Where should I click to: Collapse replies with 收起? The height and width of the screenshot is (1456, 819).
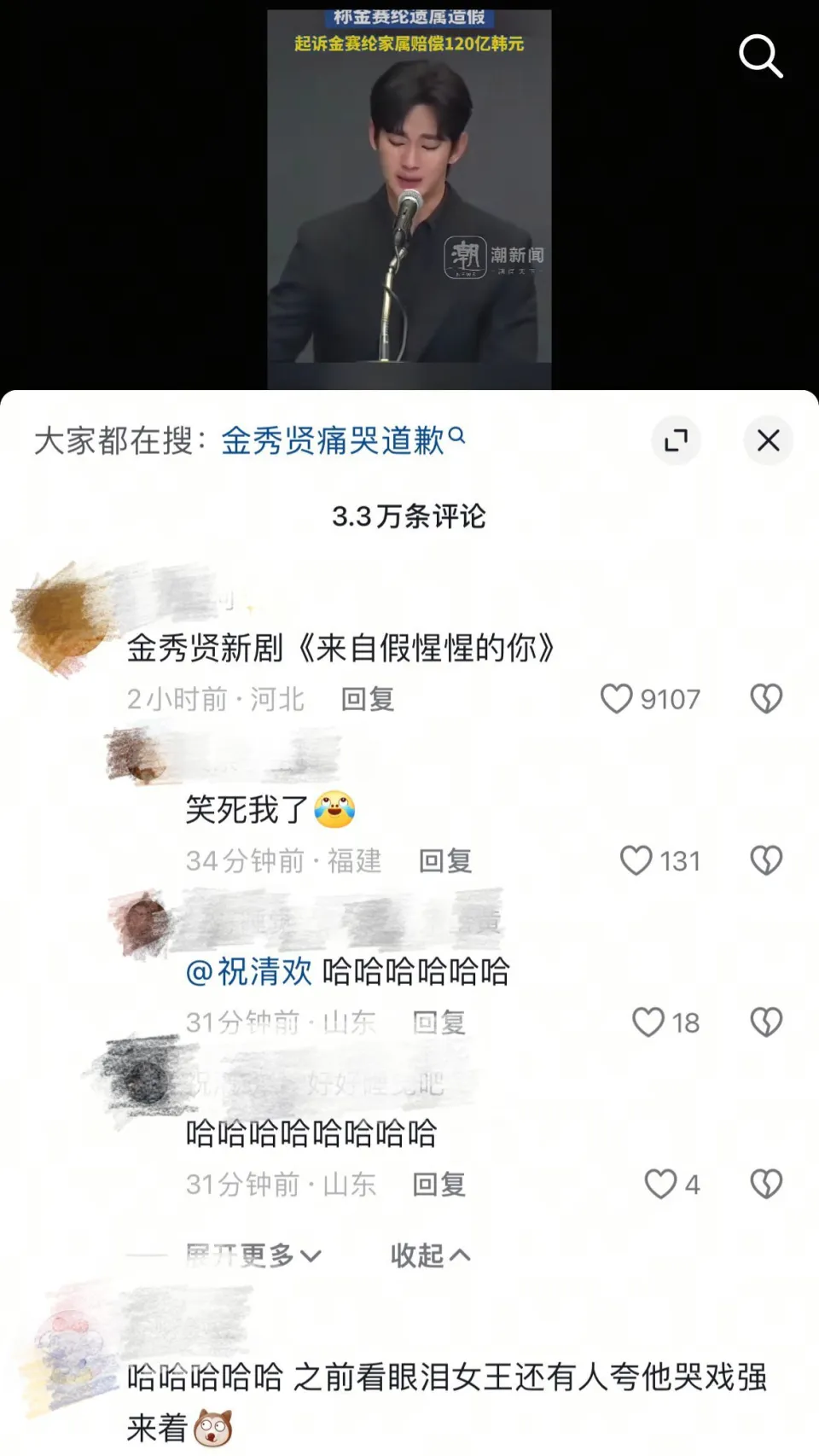429,1255
